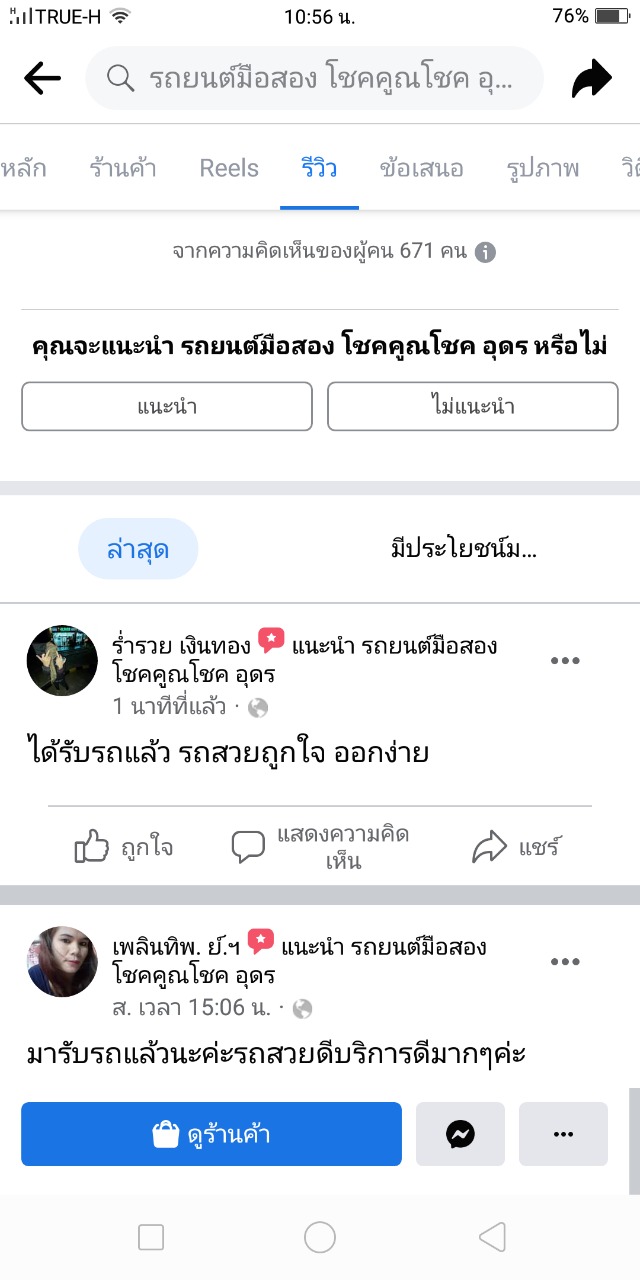This screenshot has width=640, height=1280.
Task: Select the ไม่แนะนำ button
Action: [473, 407]
